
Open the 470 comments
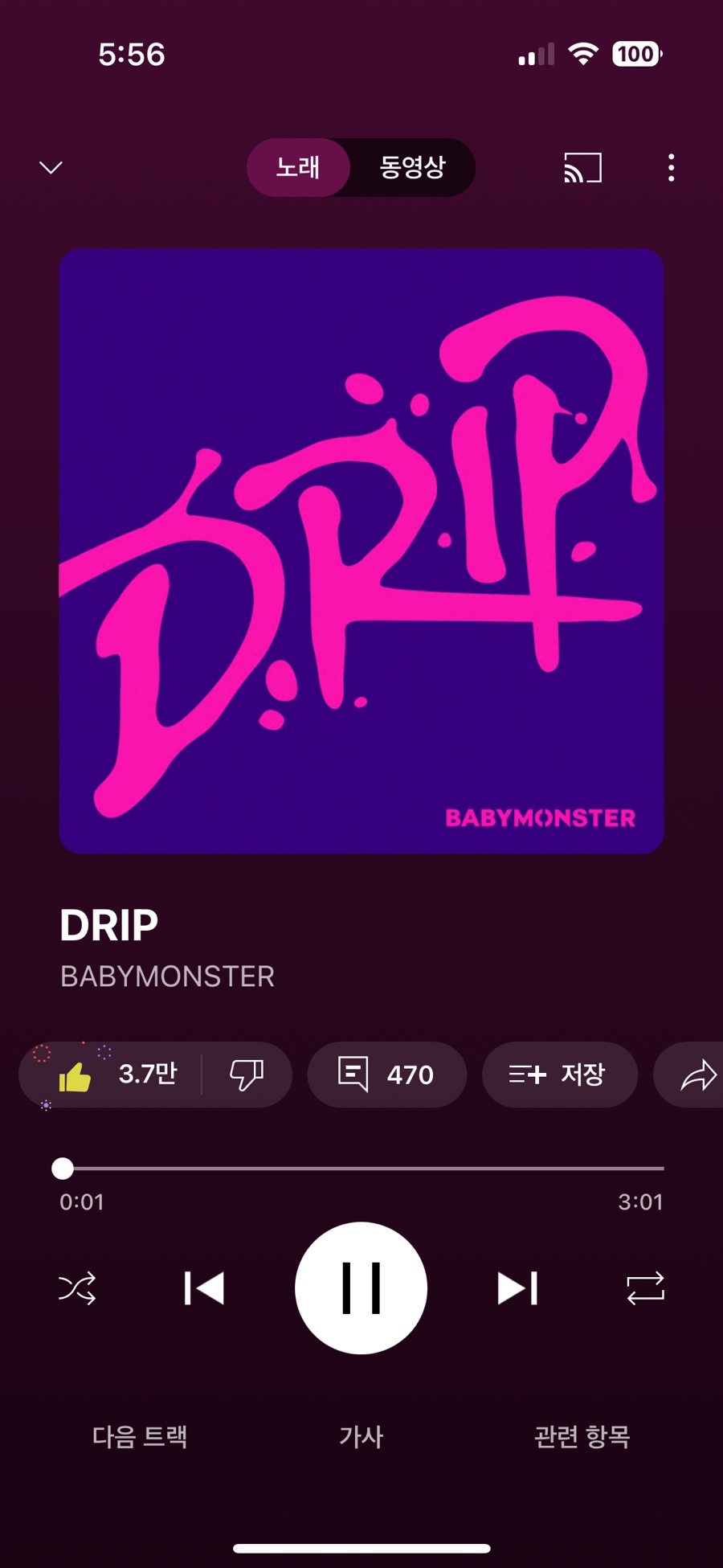click(386, 1075)
